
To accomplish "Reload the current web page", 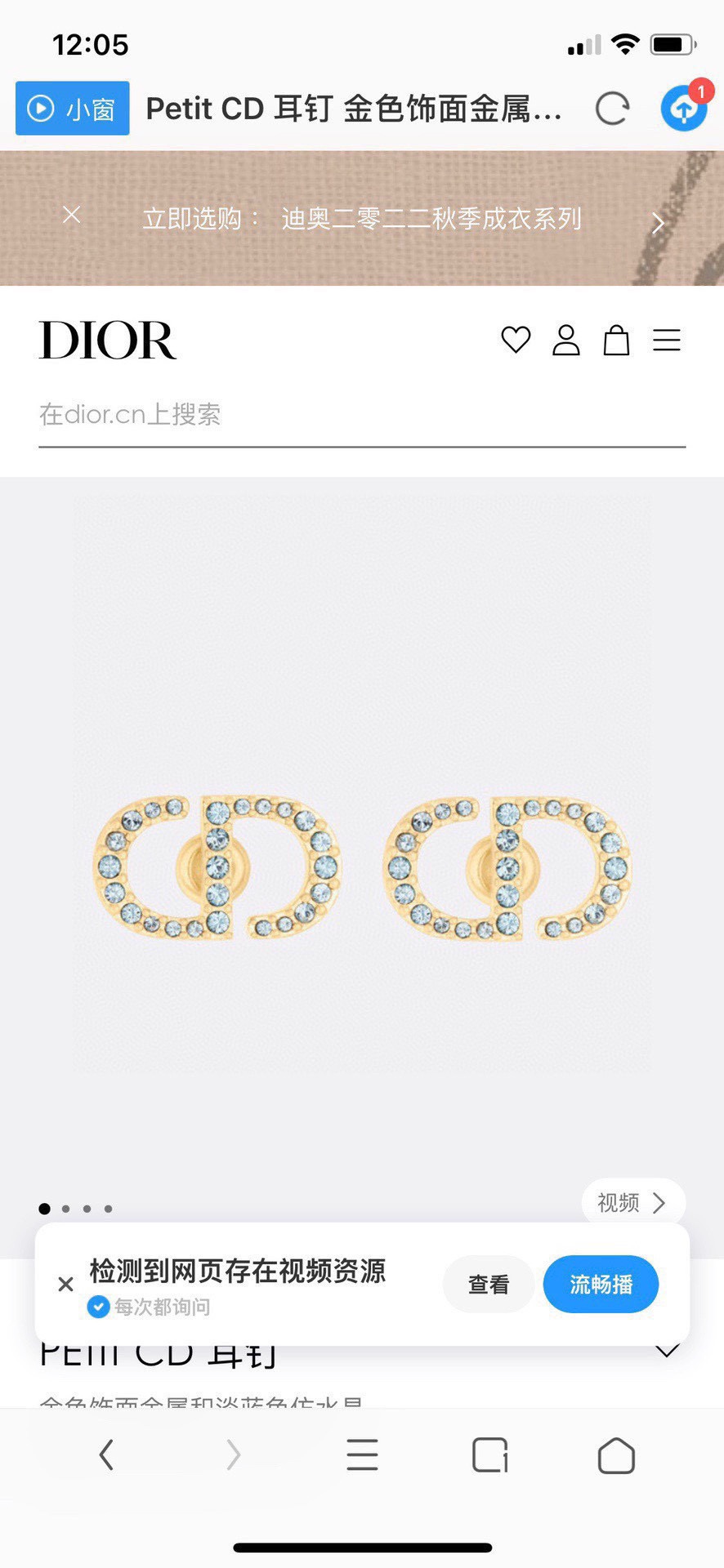I will 612,109.
